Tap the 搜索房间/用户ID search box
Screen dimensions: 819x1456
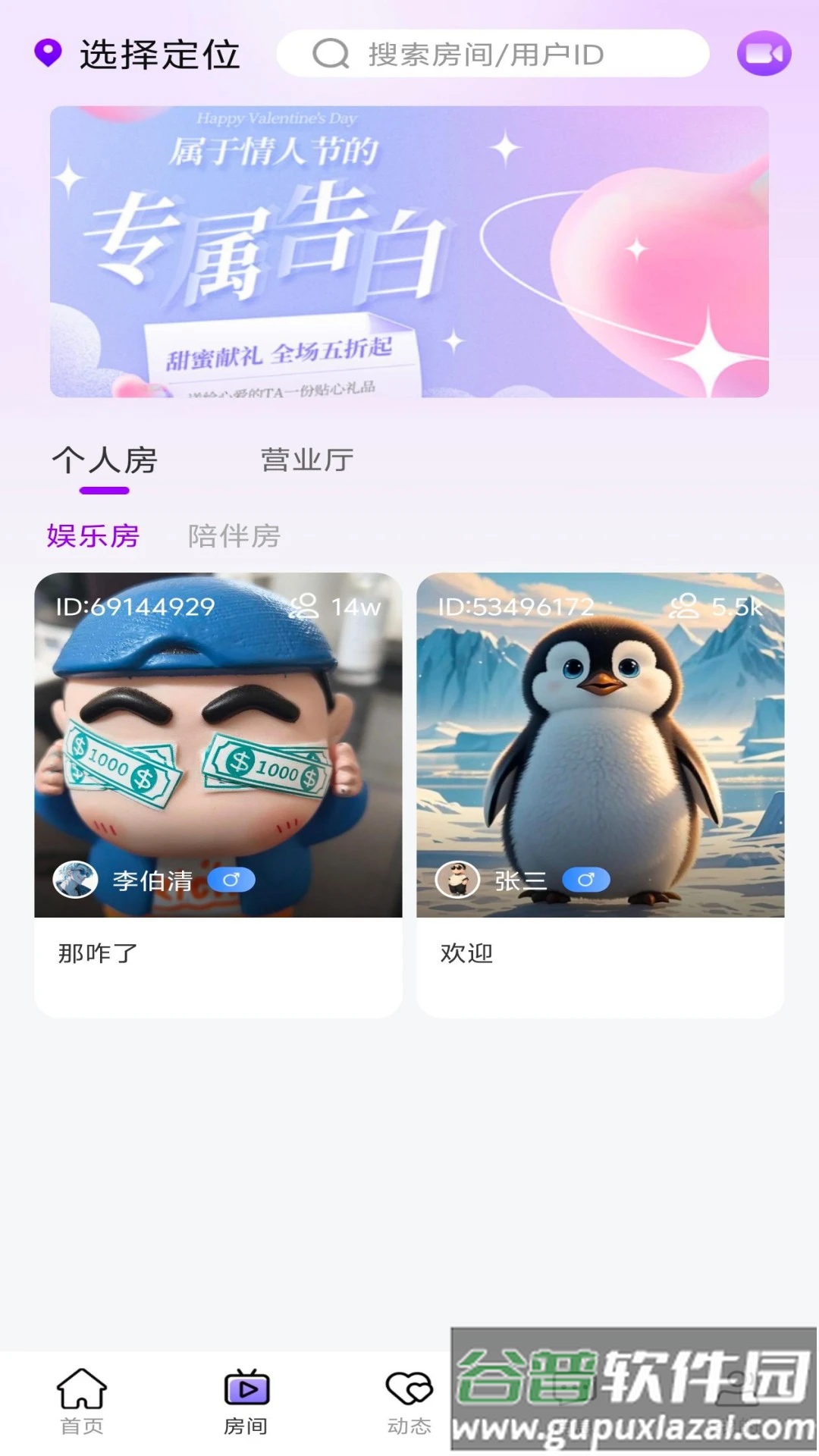click(x=493, y=55)
